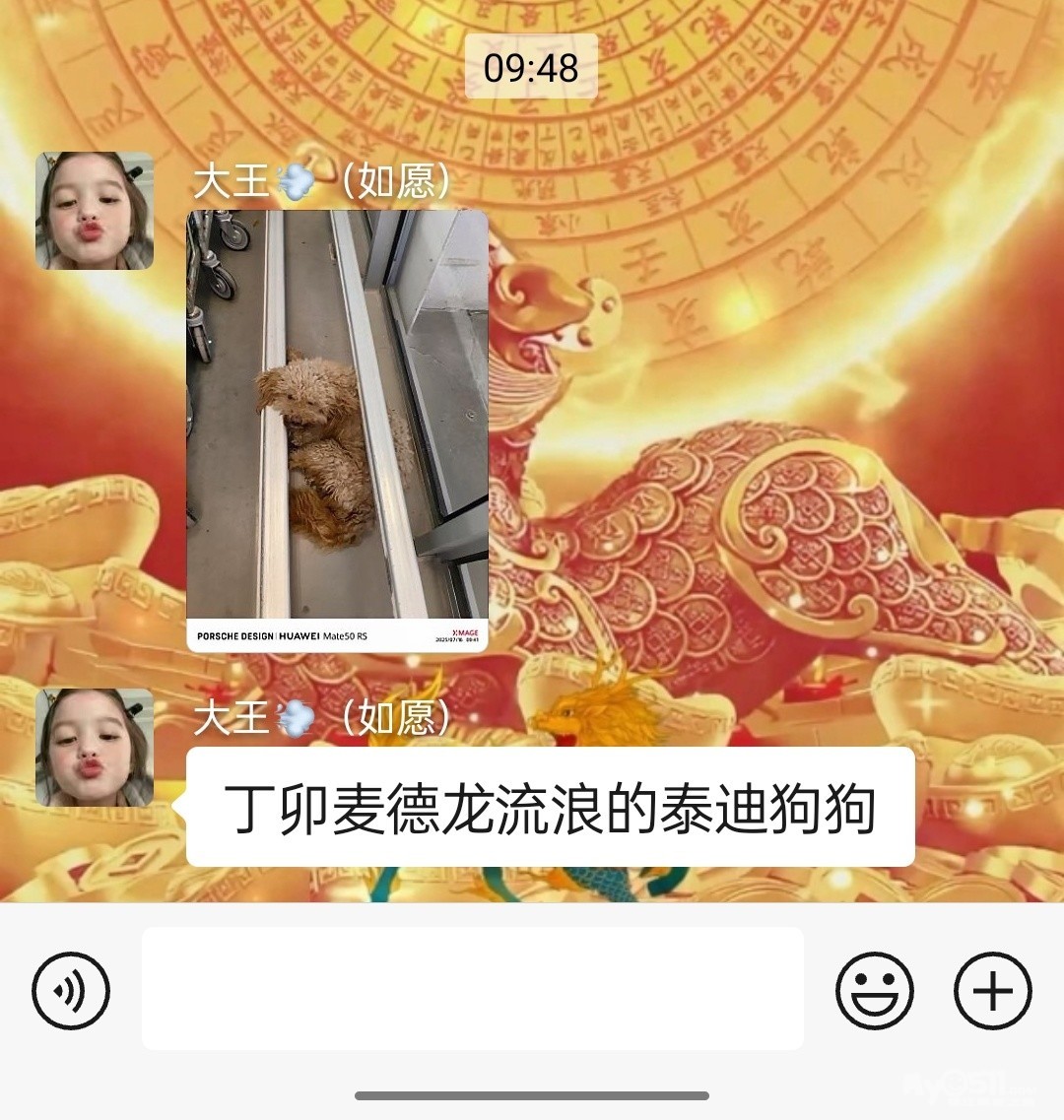Tap 大王's avatar beside the text message
This screenshot has width=1064, height=1120.
(x=95, y=747)
